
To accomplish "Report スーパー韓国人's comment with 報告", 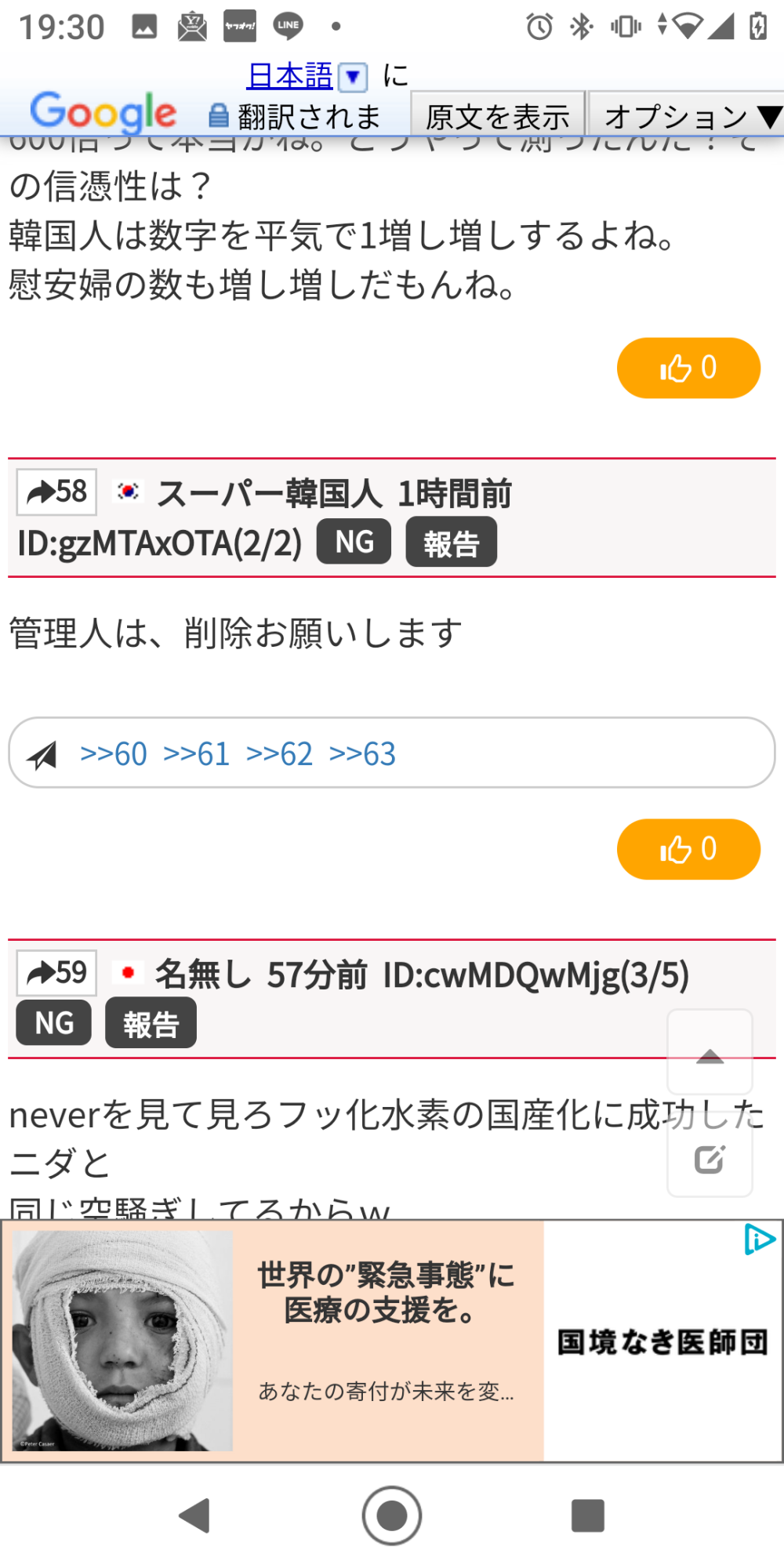I will (451, 542).
